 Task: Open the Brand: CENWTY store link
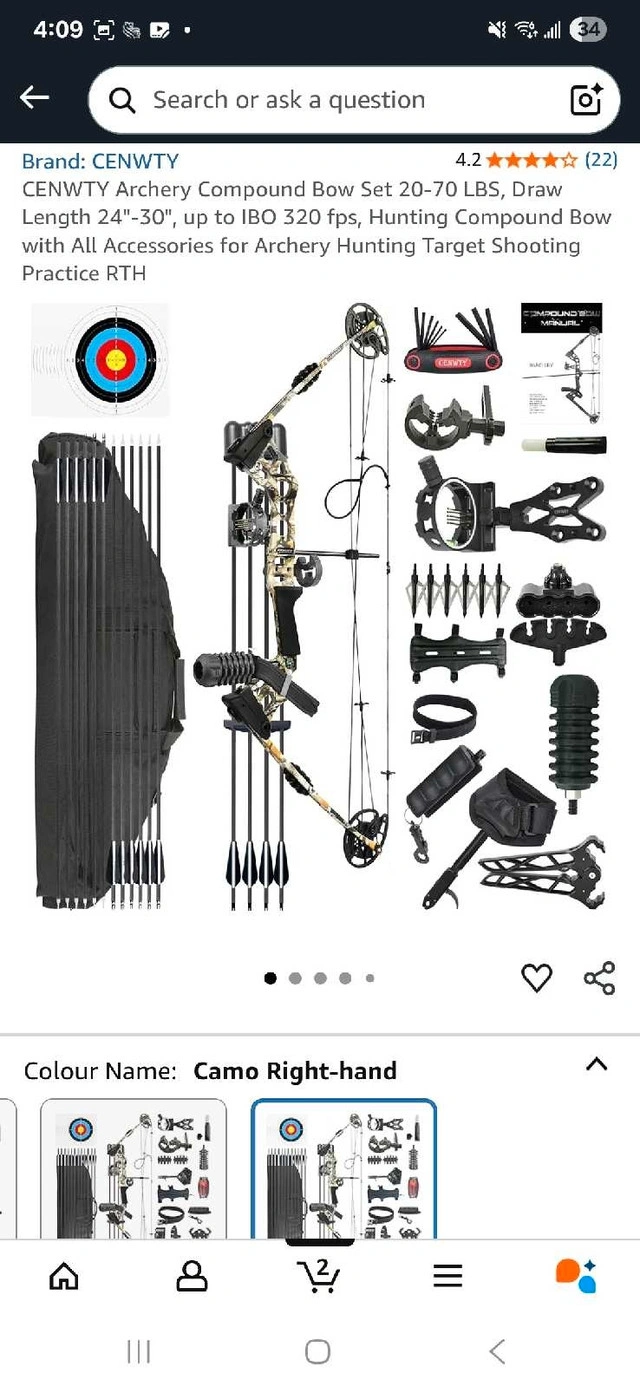(x=100, y=160)
